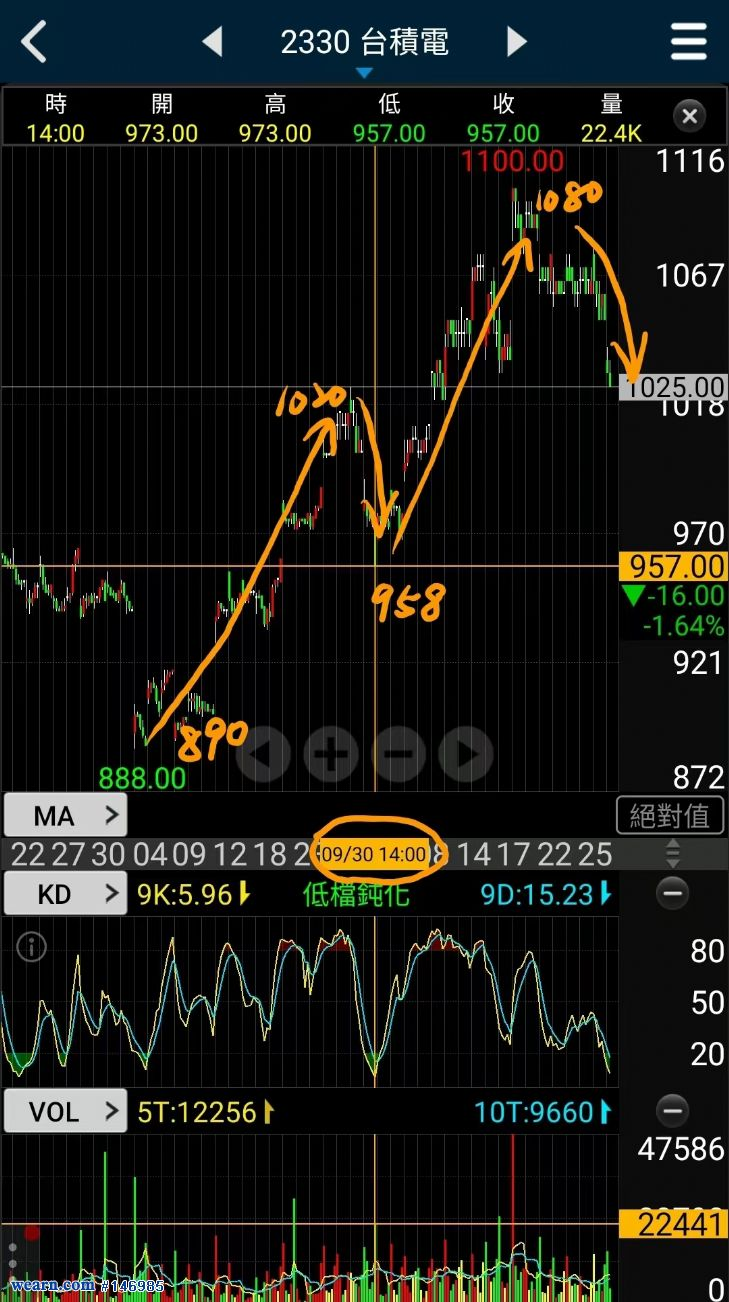Go back using the top-left arrow

click(x=35, y=42)
